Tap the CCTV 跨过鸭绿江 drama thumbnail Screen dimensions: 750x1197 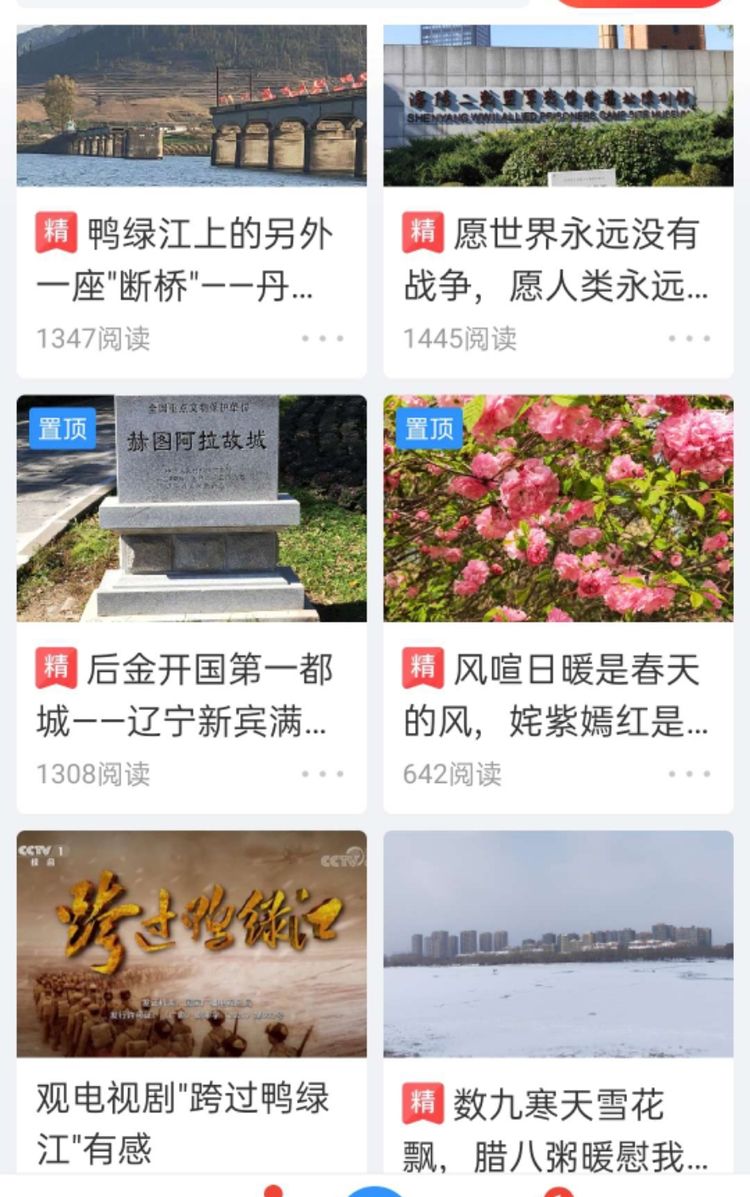[x=190, y=945]
